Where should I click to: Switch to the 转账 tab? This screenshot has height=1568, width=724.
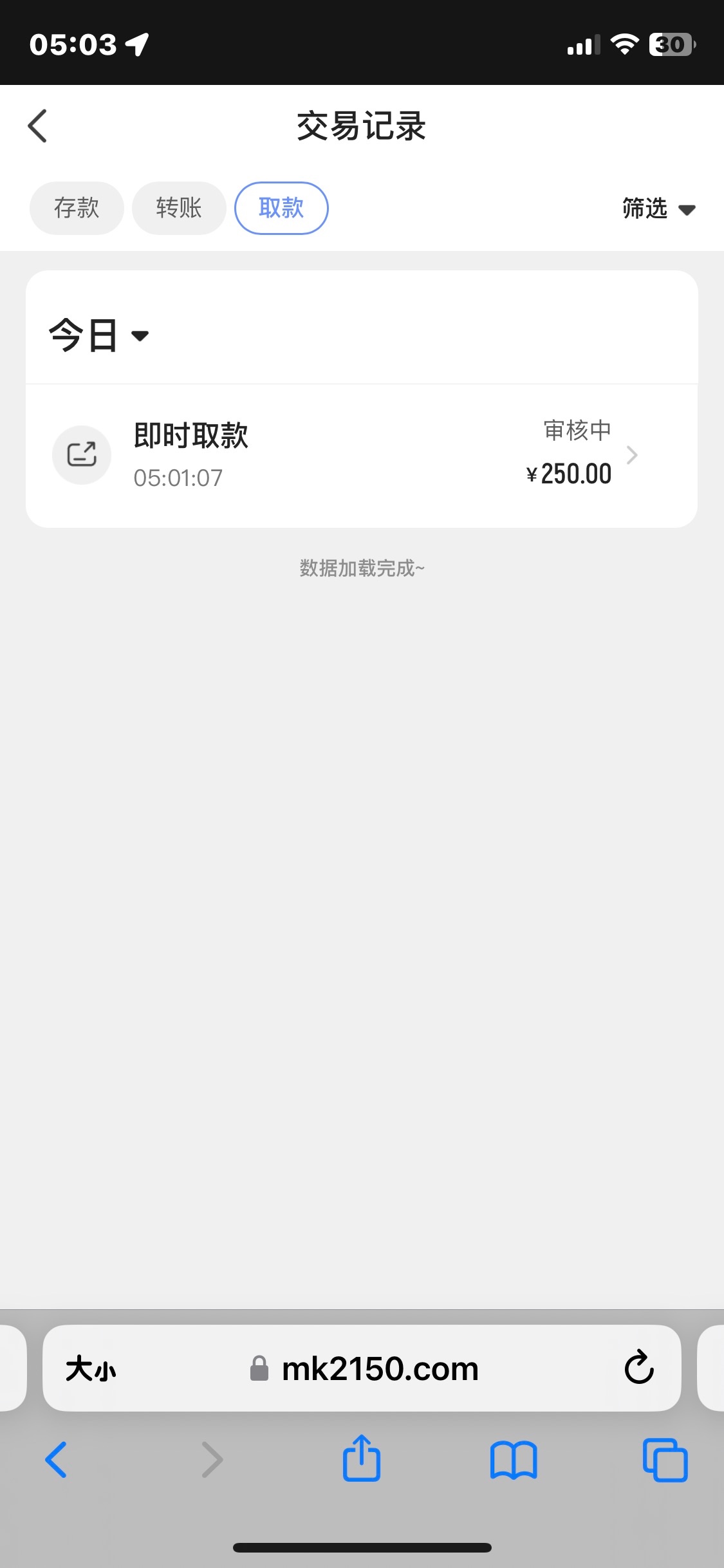tap(179, 208)
